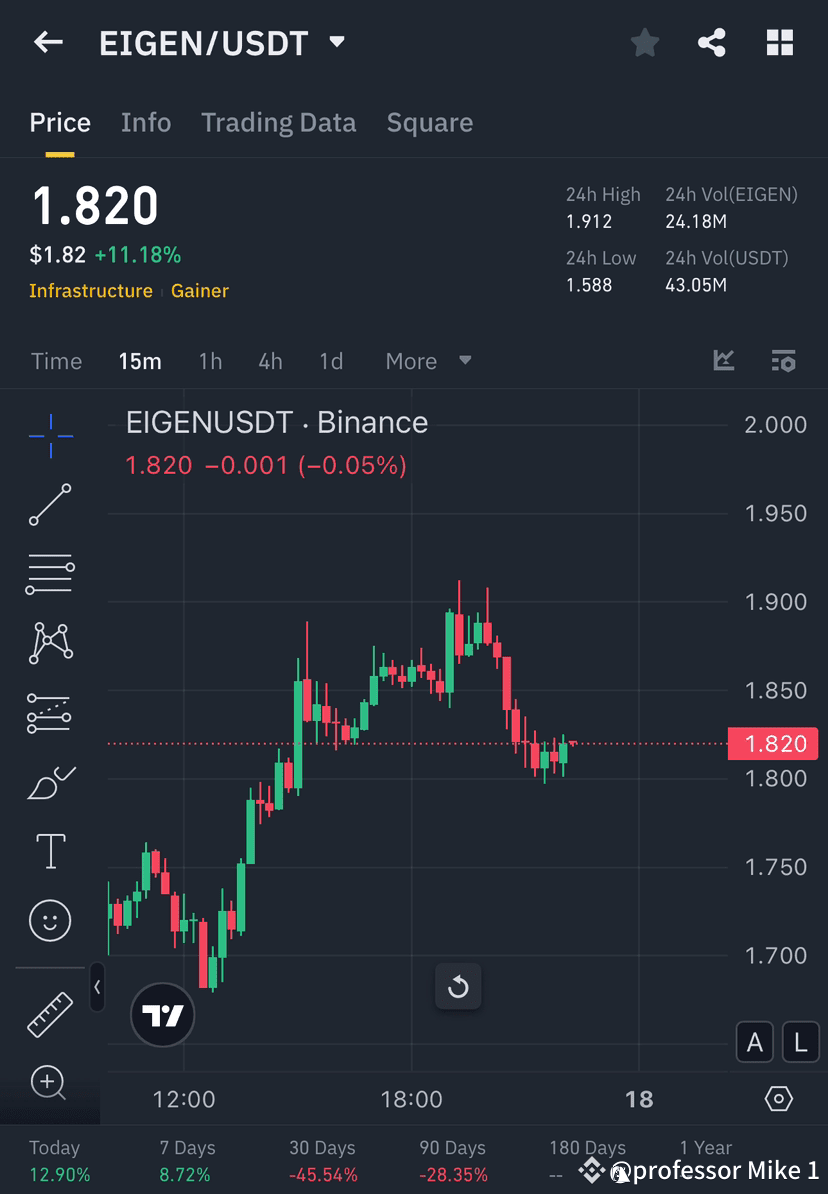The image size is (828, 1194).
Task: Select the text annotation tool
Action: (50, 851)
